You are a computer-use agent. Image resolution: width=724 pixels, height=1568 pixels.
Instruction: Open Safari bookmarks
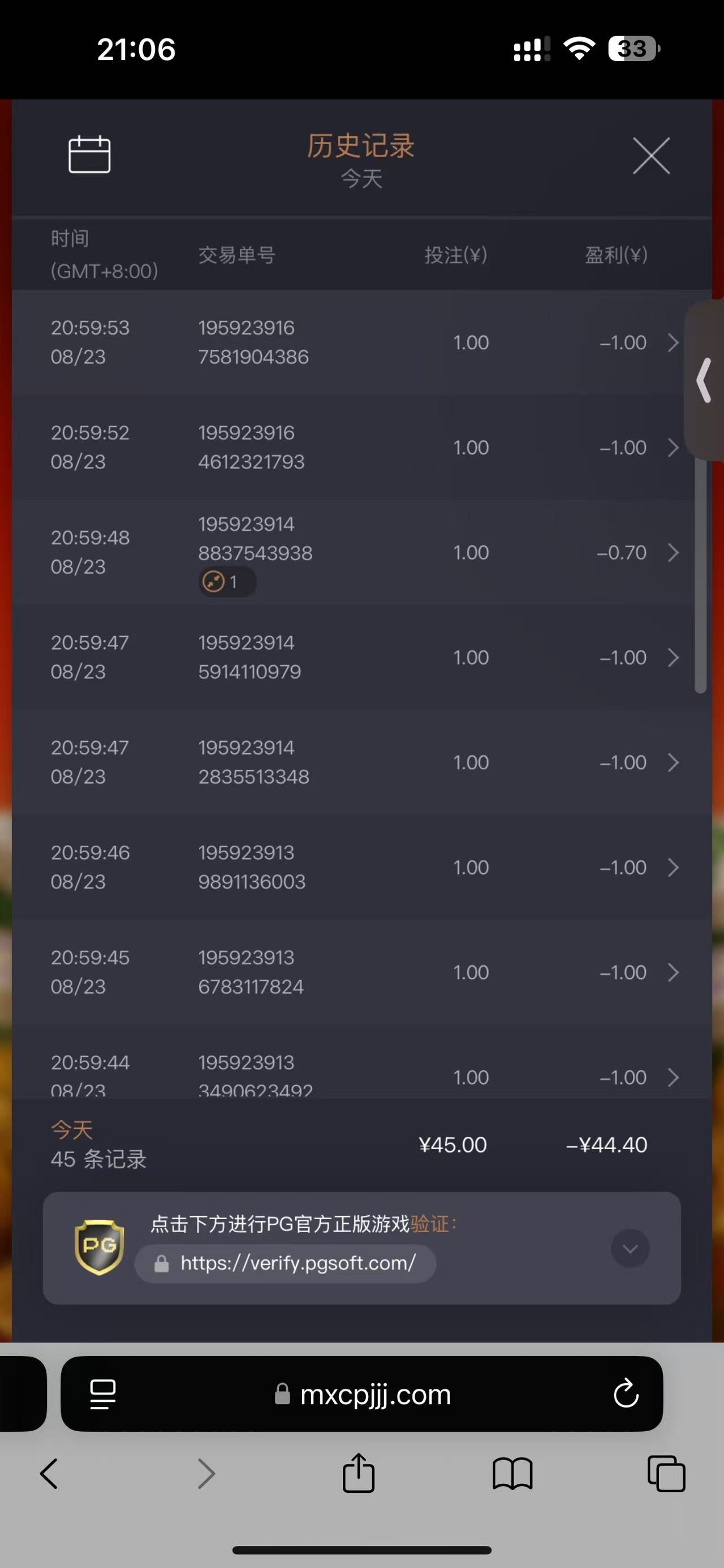(512, 1474)
